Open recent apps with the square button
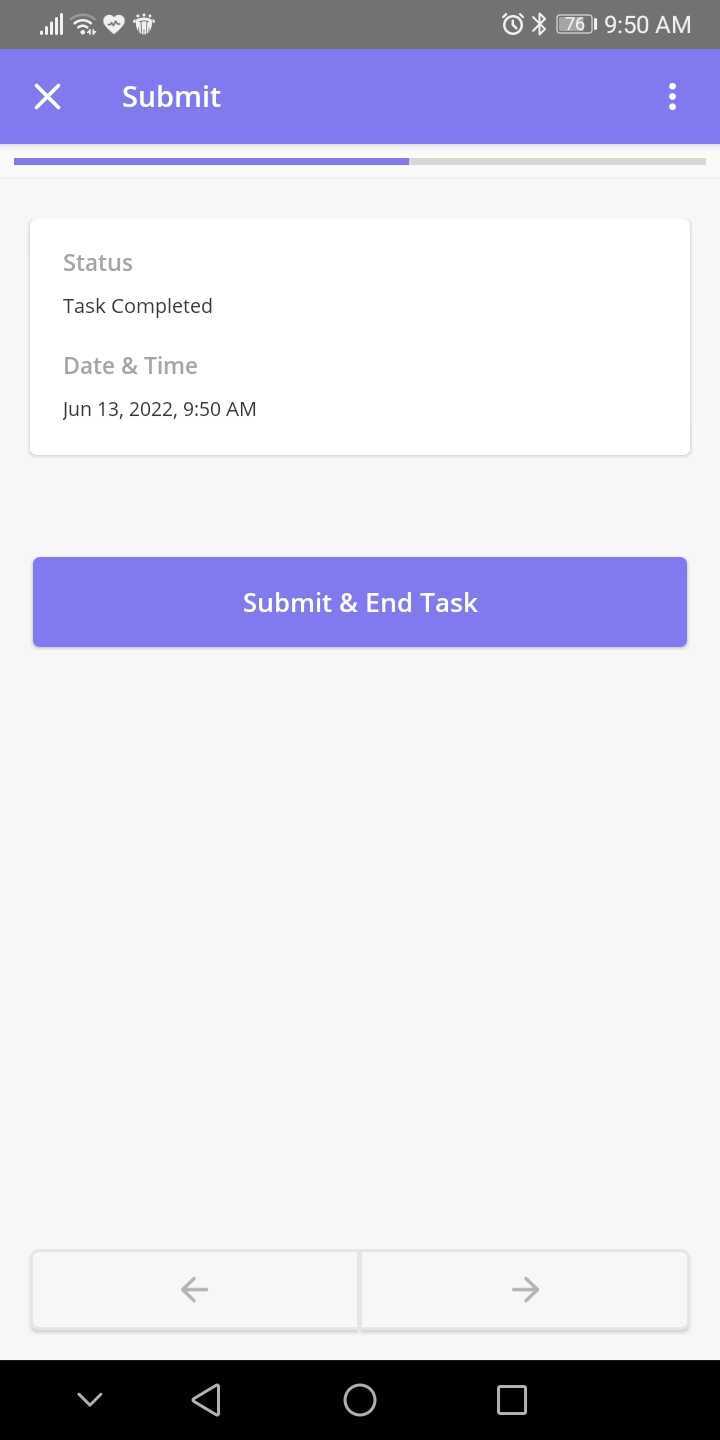 511,1399
